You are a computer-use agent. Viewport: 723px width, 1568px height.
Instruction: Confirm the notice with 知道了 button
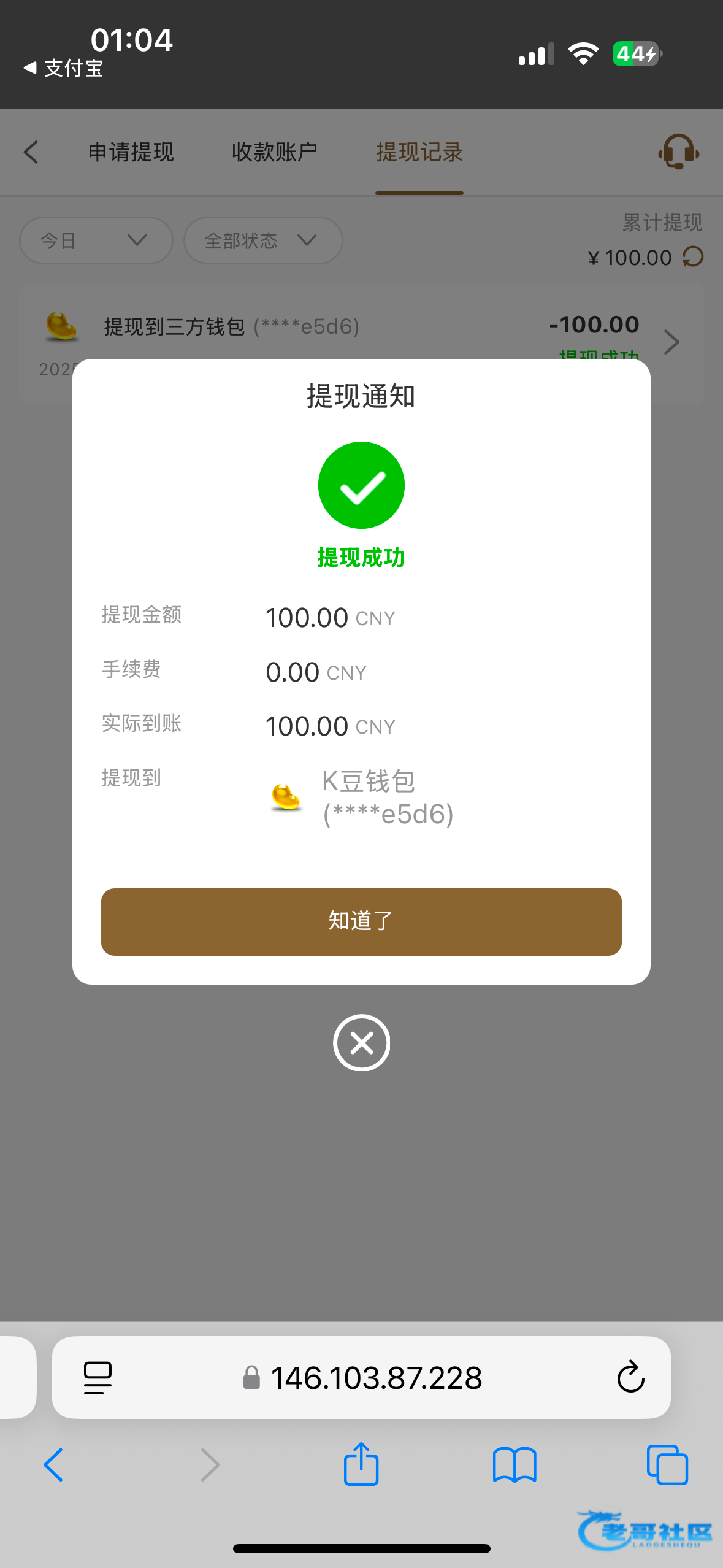tap(361, 921)
